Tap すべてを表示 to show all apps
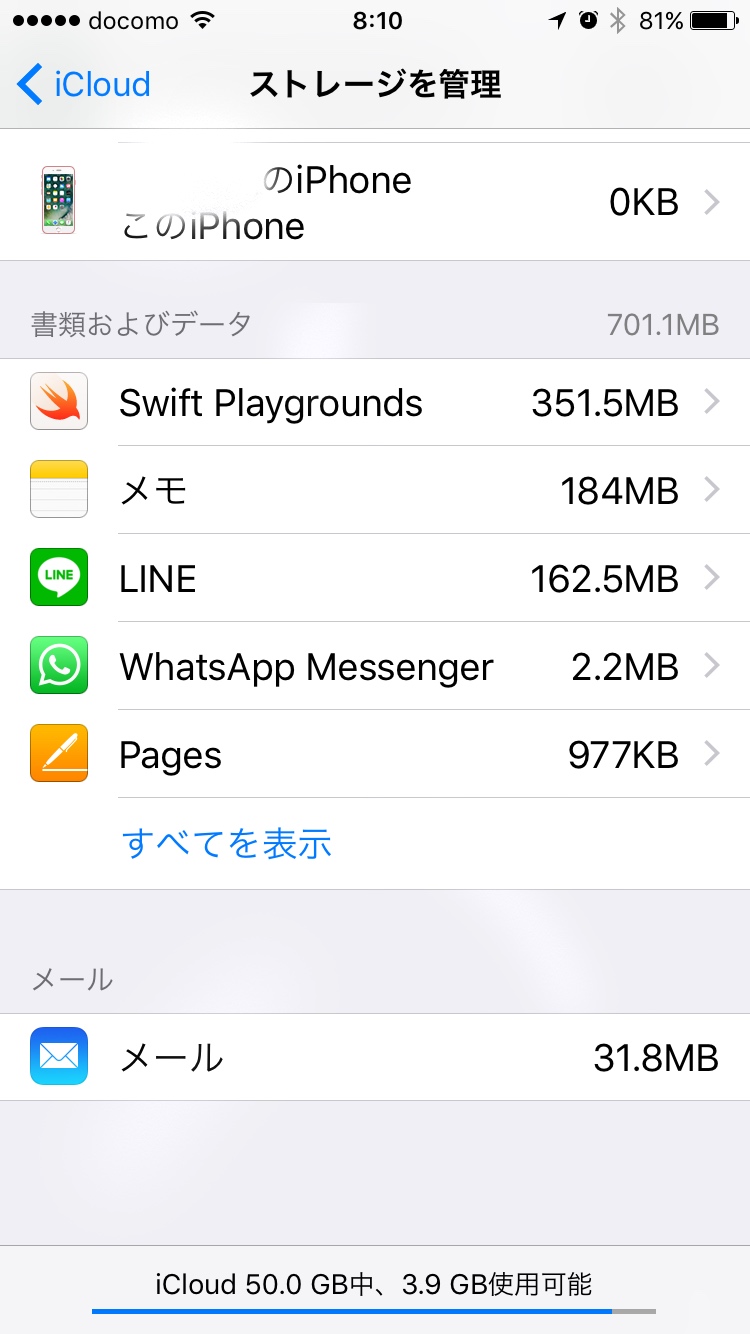 tap(227, 843)
